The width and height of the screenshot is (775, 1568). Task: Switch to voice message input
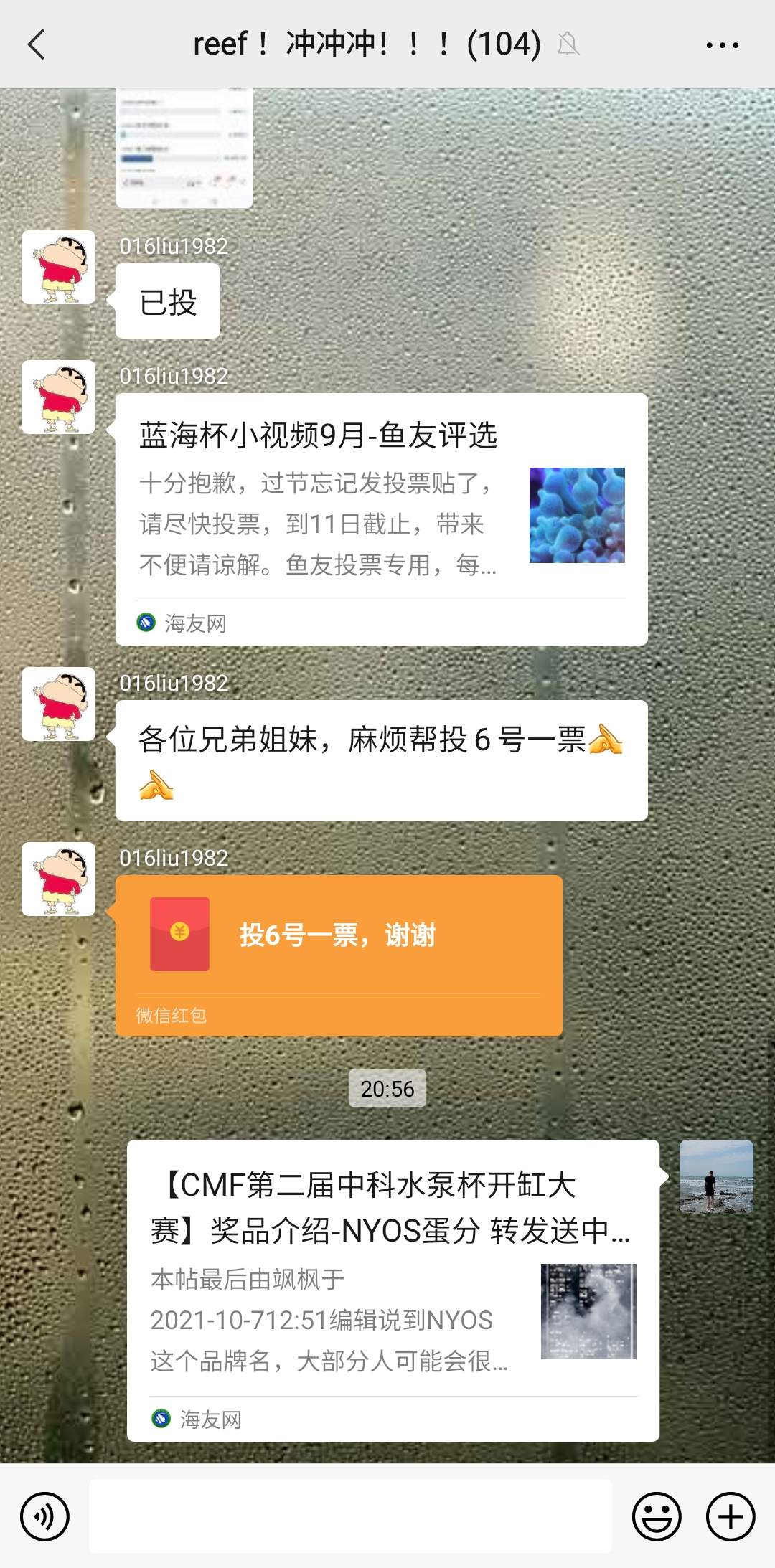44,1516
